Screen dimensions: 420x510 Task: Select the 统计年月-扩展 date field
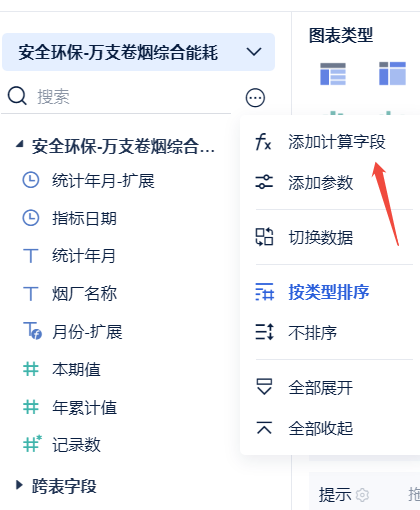pyautogui.click(x=103, y=181)
